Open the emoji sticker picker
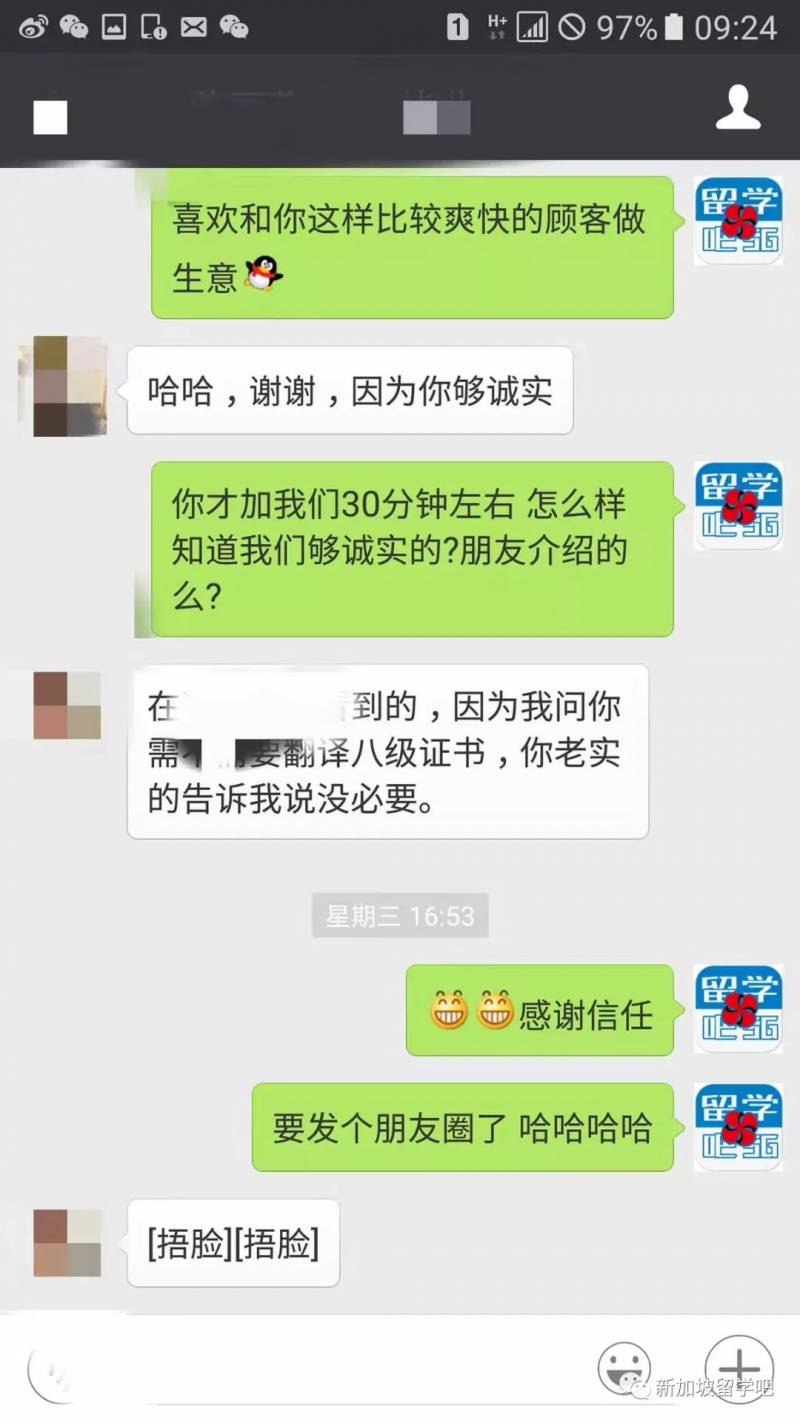This screenshot has width=800, height=1423. coord(624,1368)
